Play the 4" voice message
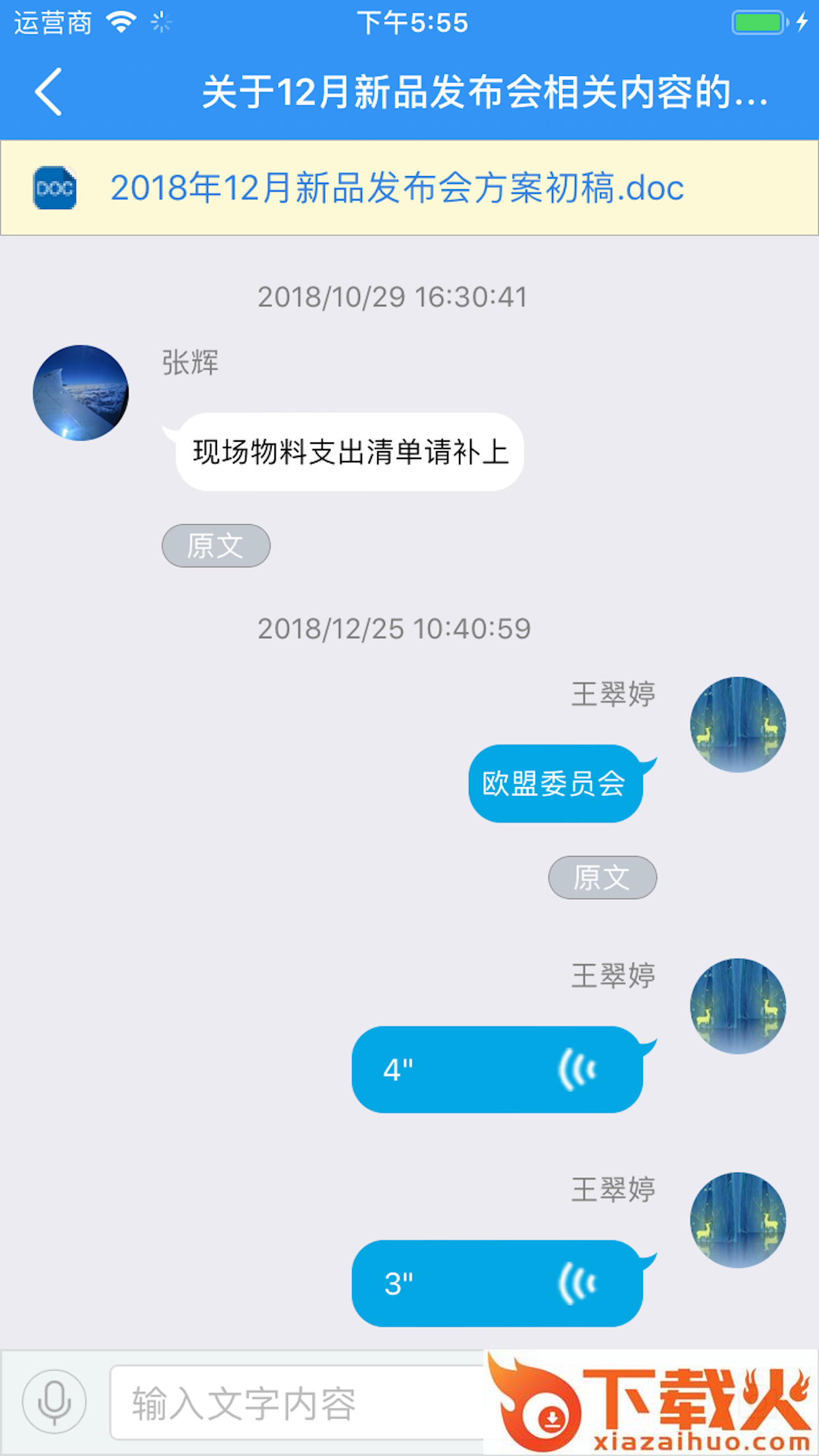This screenshot has height=1456, width=819. pyautogui.click(x=497, y=1070)
